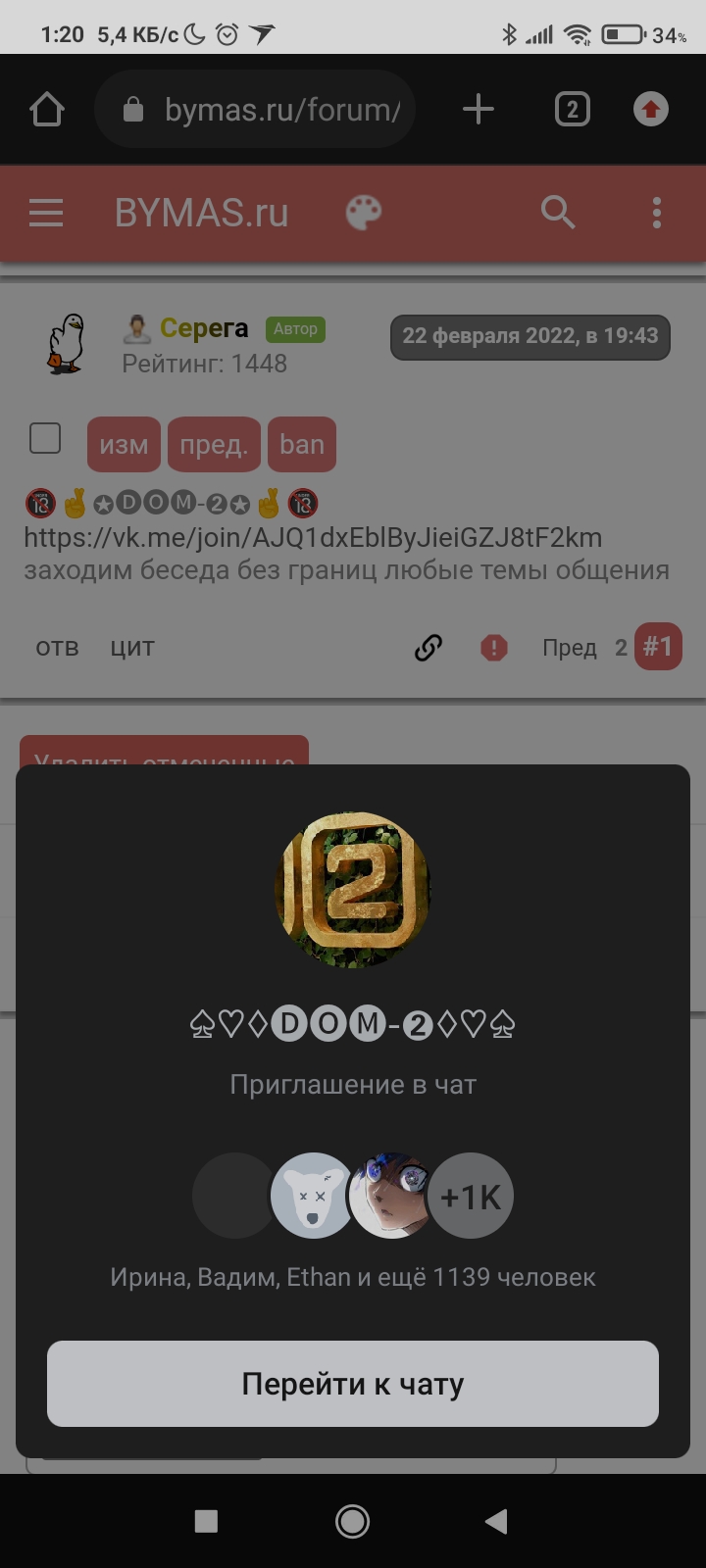Open the vk.me/join chat link
This screenshot has height=1568, width=706.
[313, 538]
